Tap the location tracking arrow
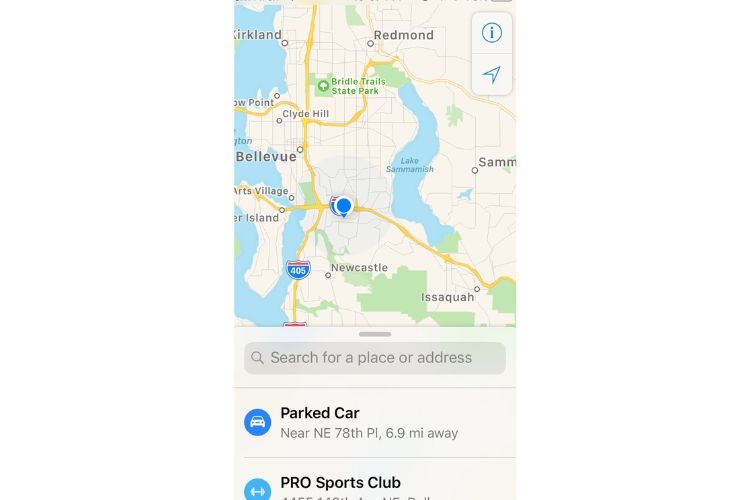The width and height of the screenshot is (750, 500). pos(491,75)
